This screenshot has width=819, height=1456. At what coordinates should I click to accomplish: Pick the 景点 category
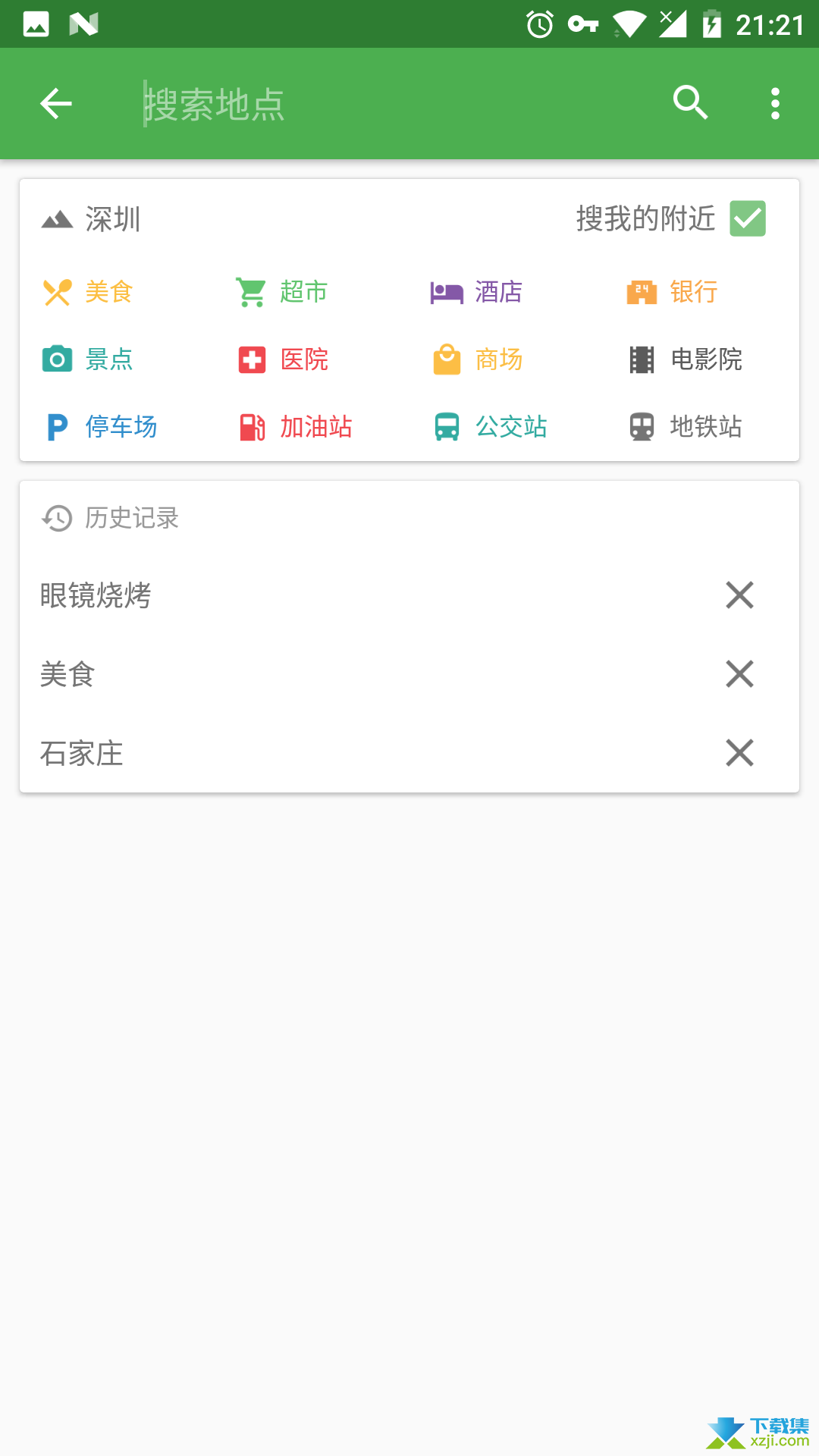click(x=88, y=359)
